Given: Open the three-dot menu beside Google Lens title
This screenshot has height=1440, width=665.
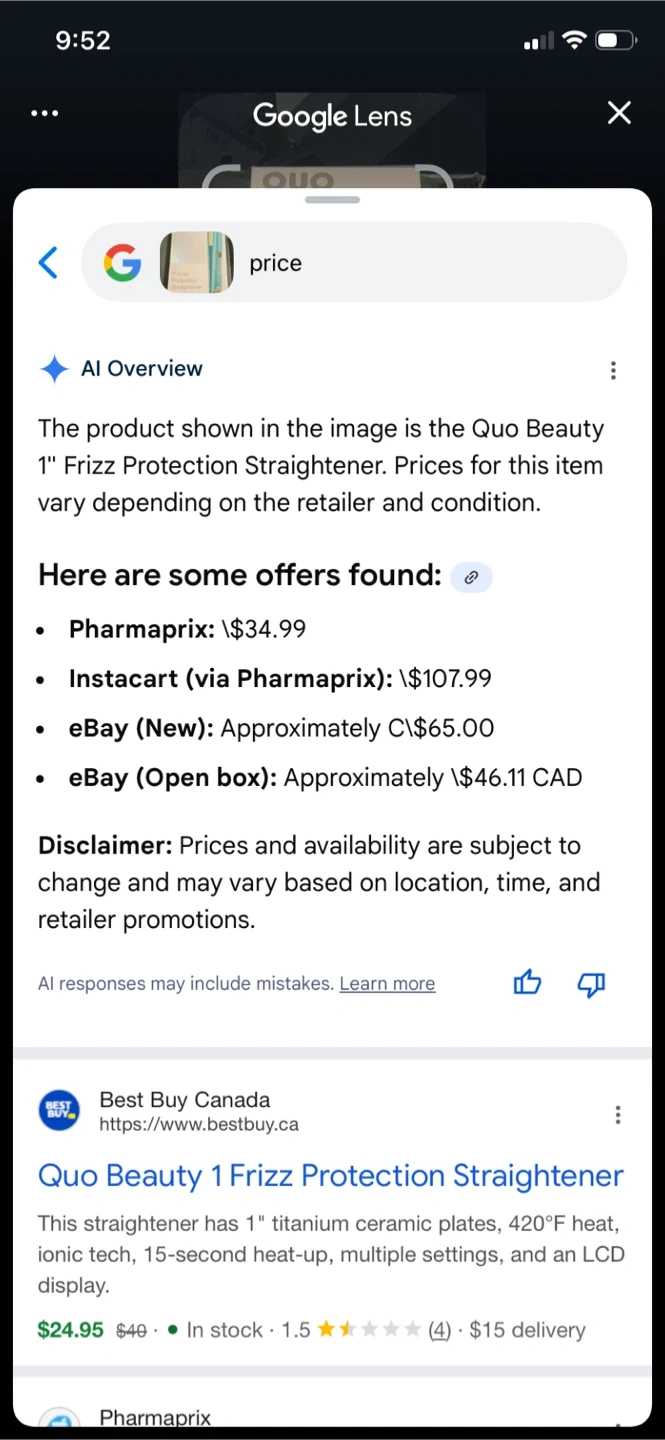Looking at the screenshot, I should coord(45,114).
